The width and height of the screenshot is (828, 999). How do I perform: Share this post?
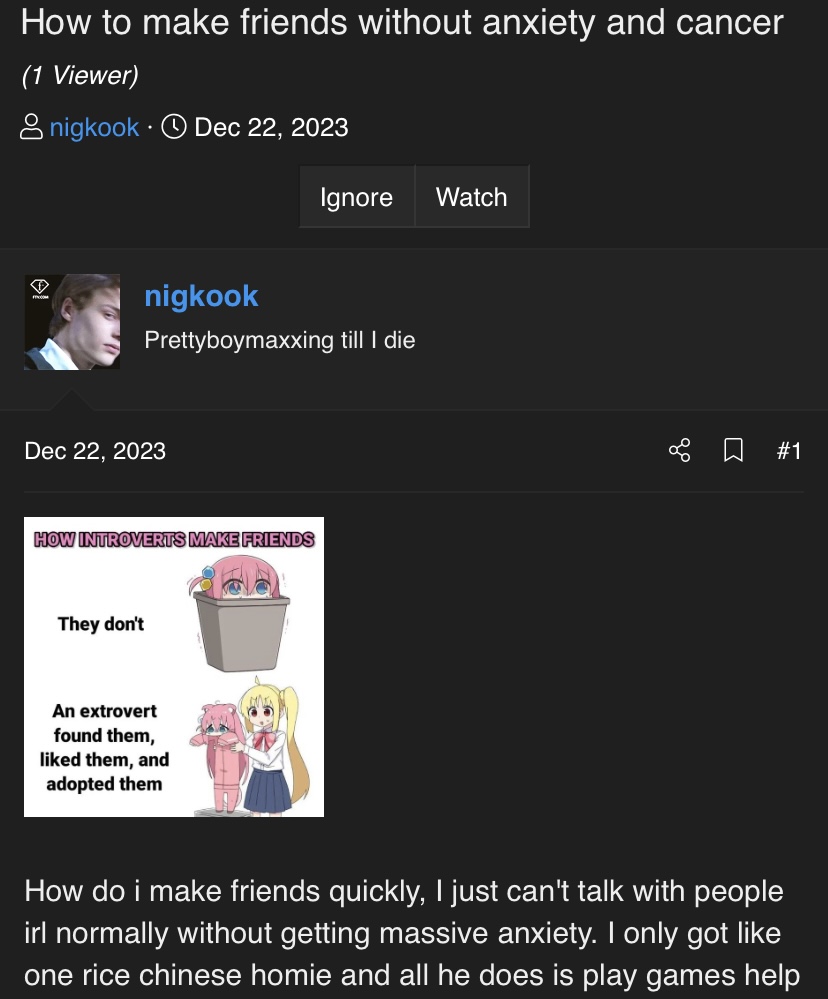tap(679, 451)
